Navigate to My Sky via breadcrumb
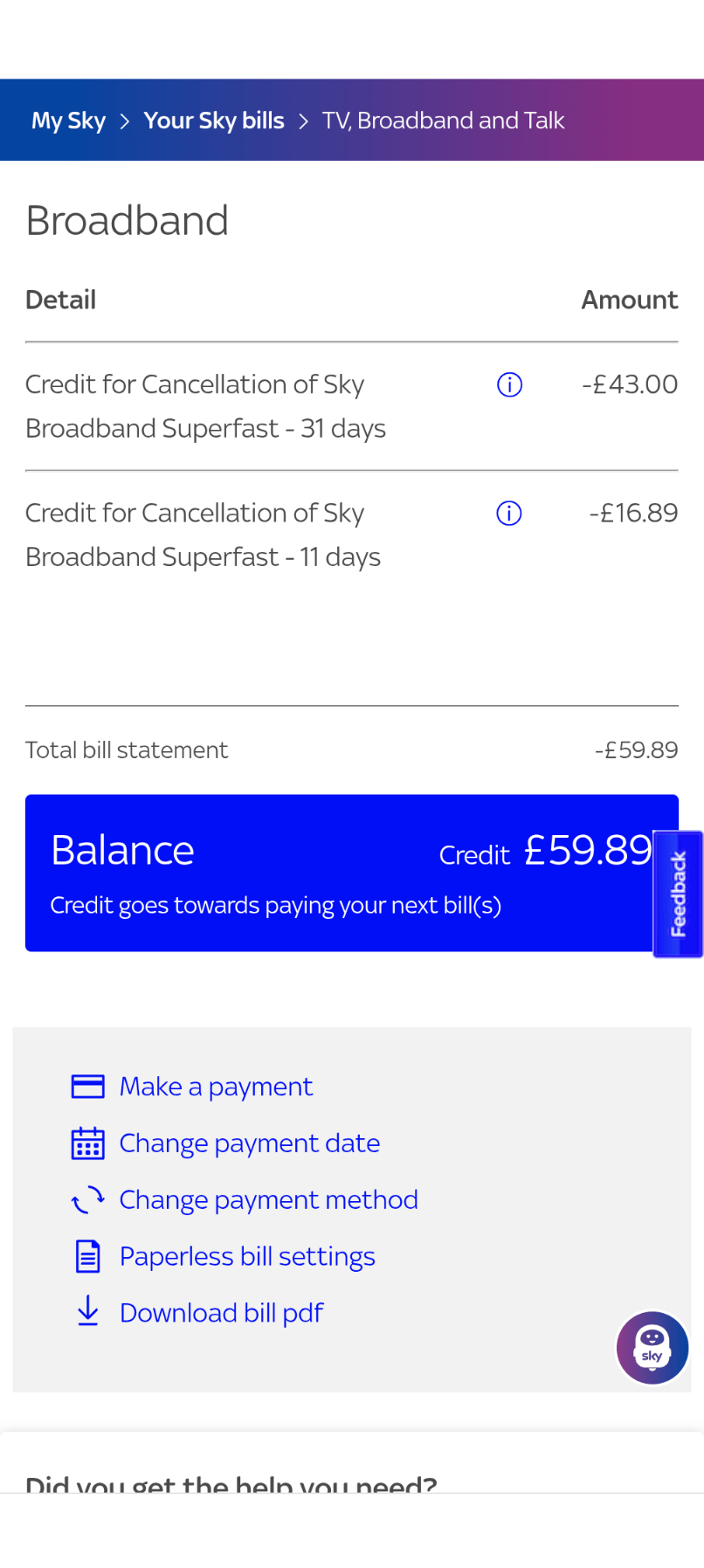This screenshot has height=1568, width=704. (68, 120)
